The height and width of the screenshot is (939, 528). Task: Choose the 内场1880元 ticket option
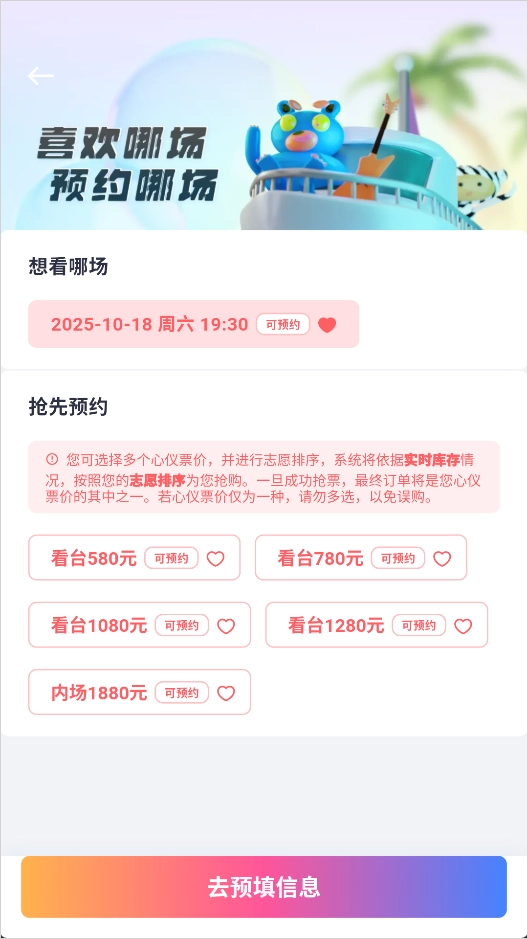pos(139,692)
